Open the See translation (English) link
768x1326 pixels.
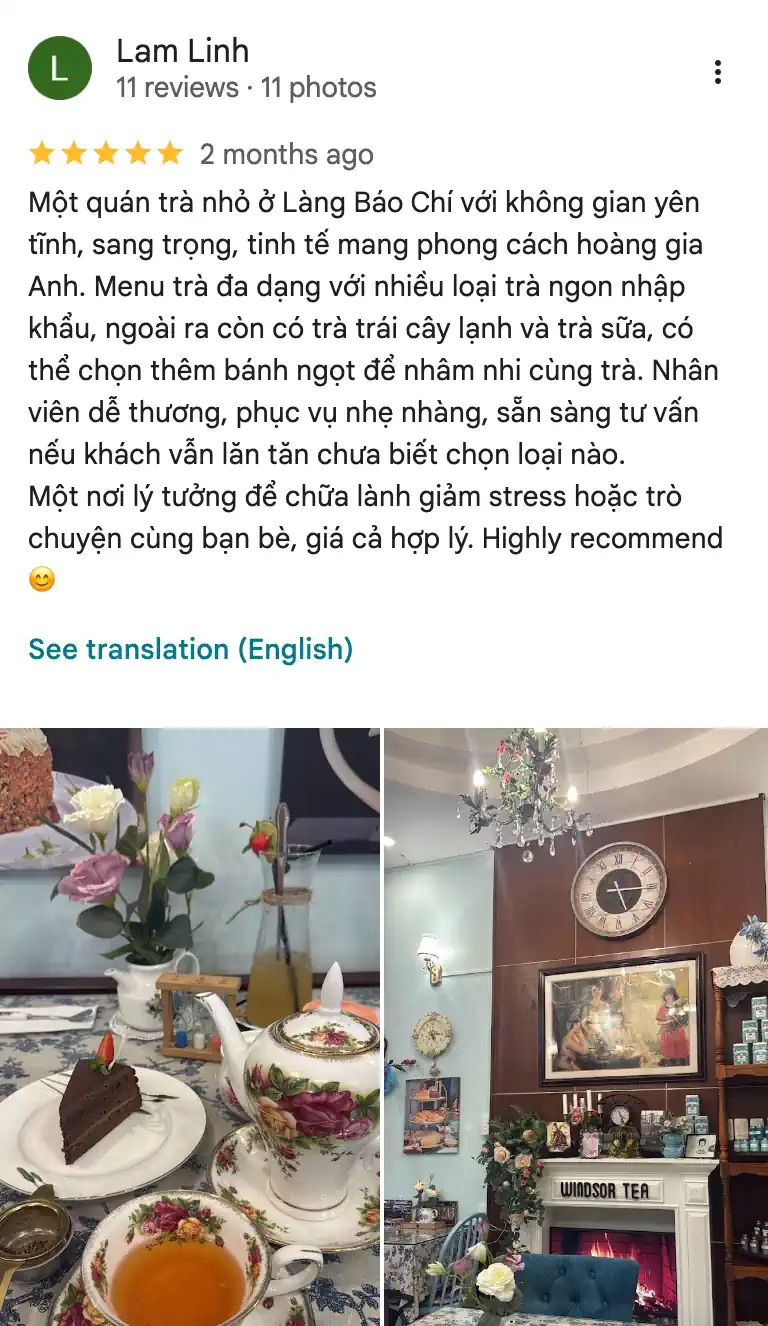(x=190, y=649)
